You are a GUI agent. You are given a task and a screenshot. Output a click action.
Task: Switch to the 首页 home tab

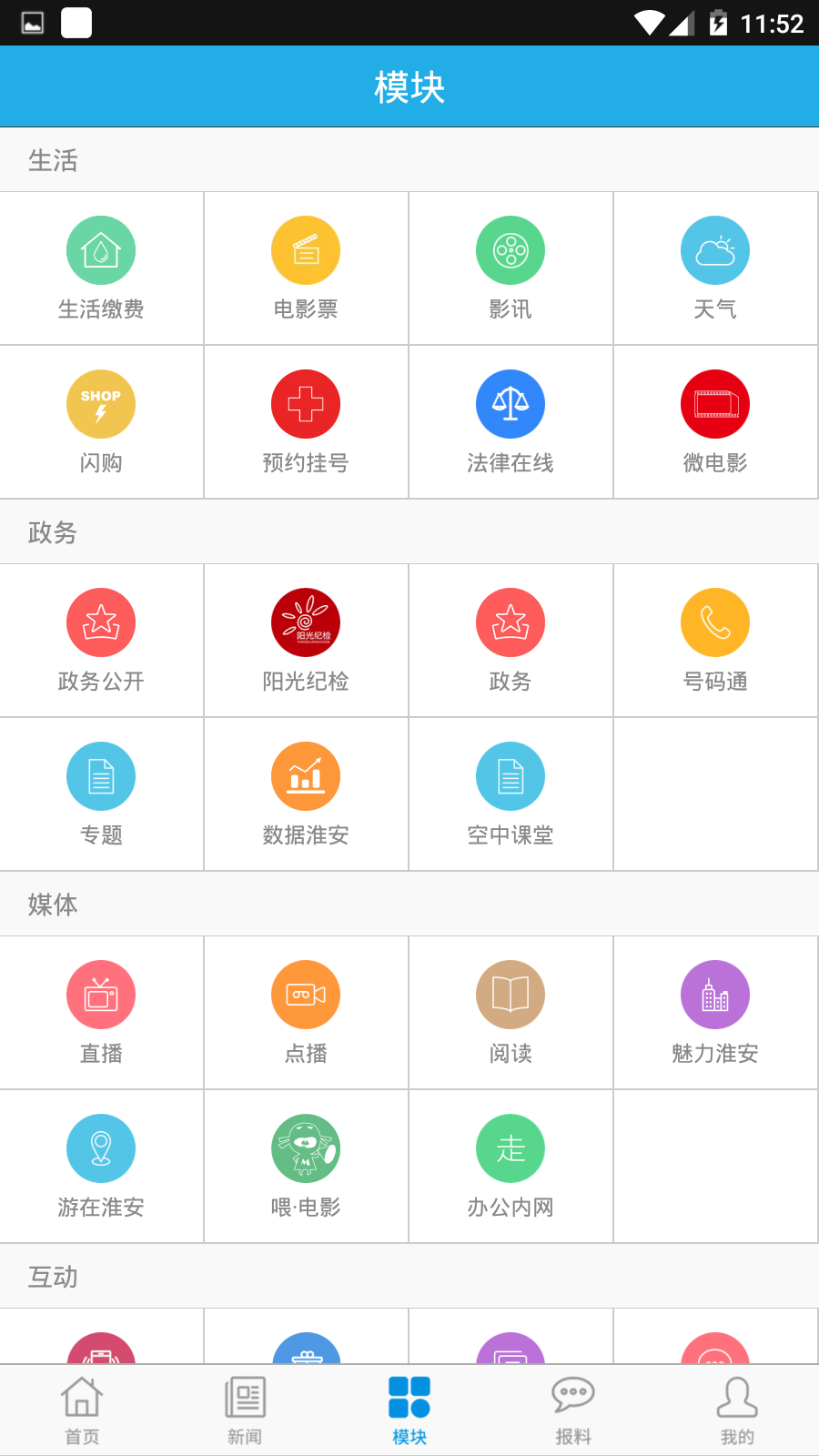click(82, 1410)
